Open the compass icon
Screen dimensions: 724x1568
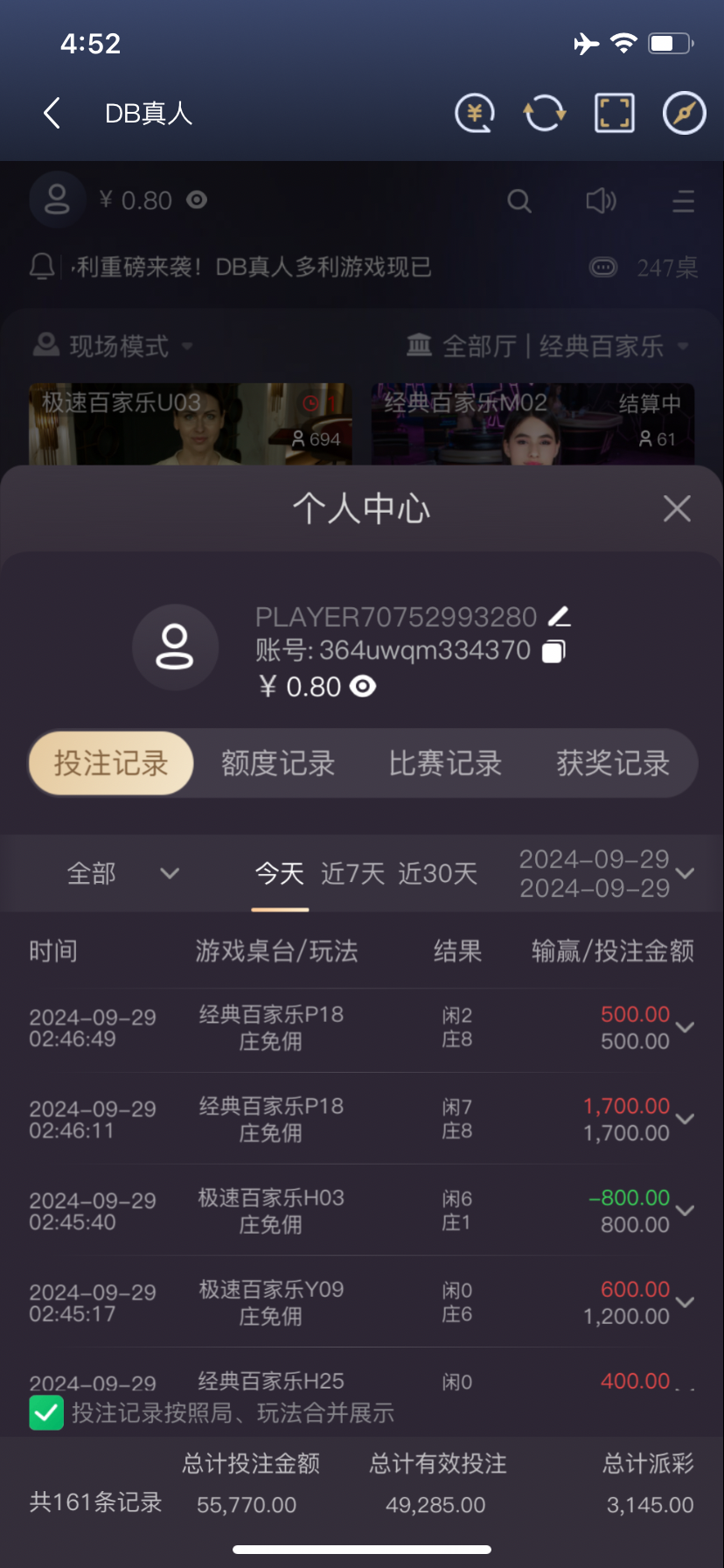[x=684, y=114]
